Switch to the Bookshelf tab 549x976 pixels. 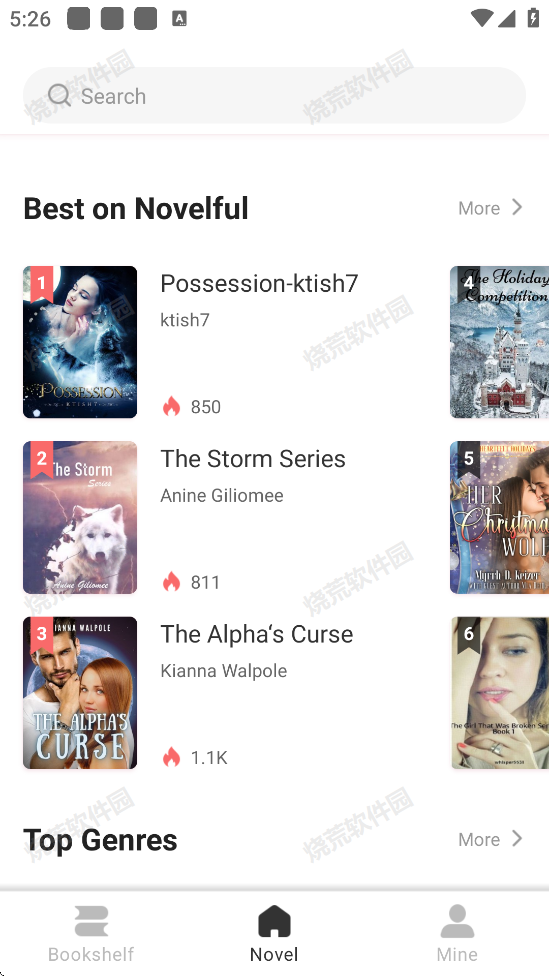[x=91, y=934]
